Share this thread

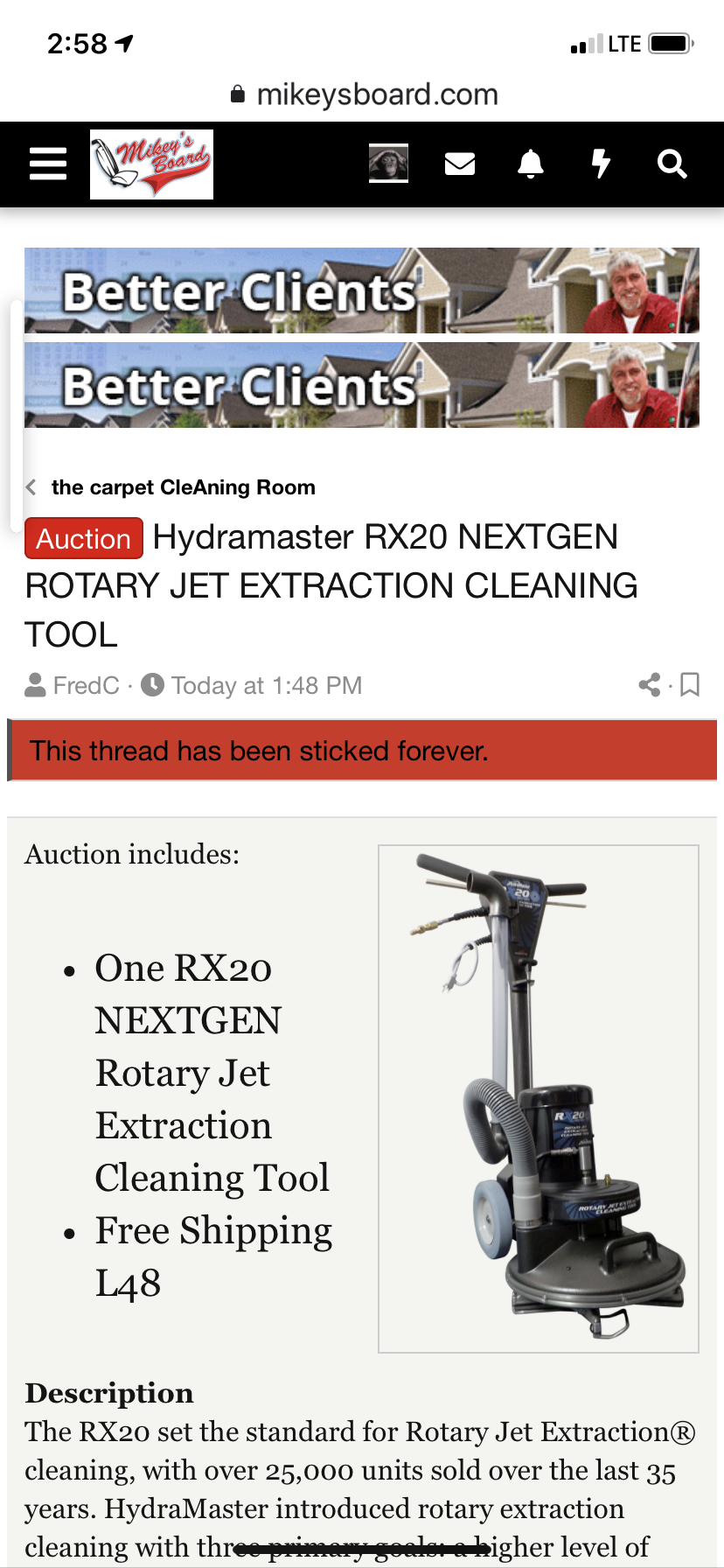coord(650,684)
